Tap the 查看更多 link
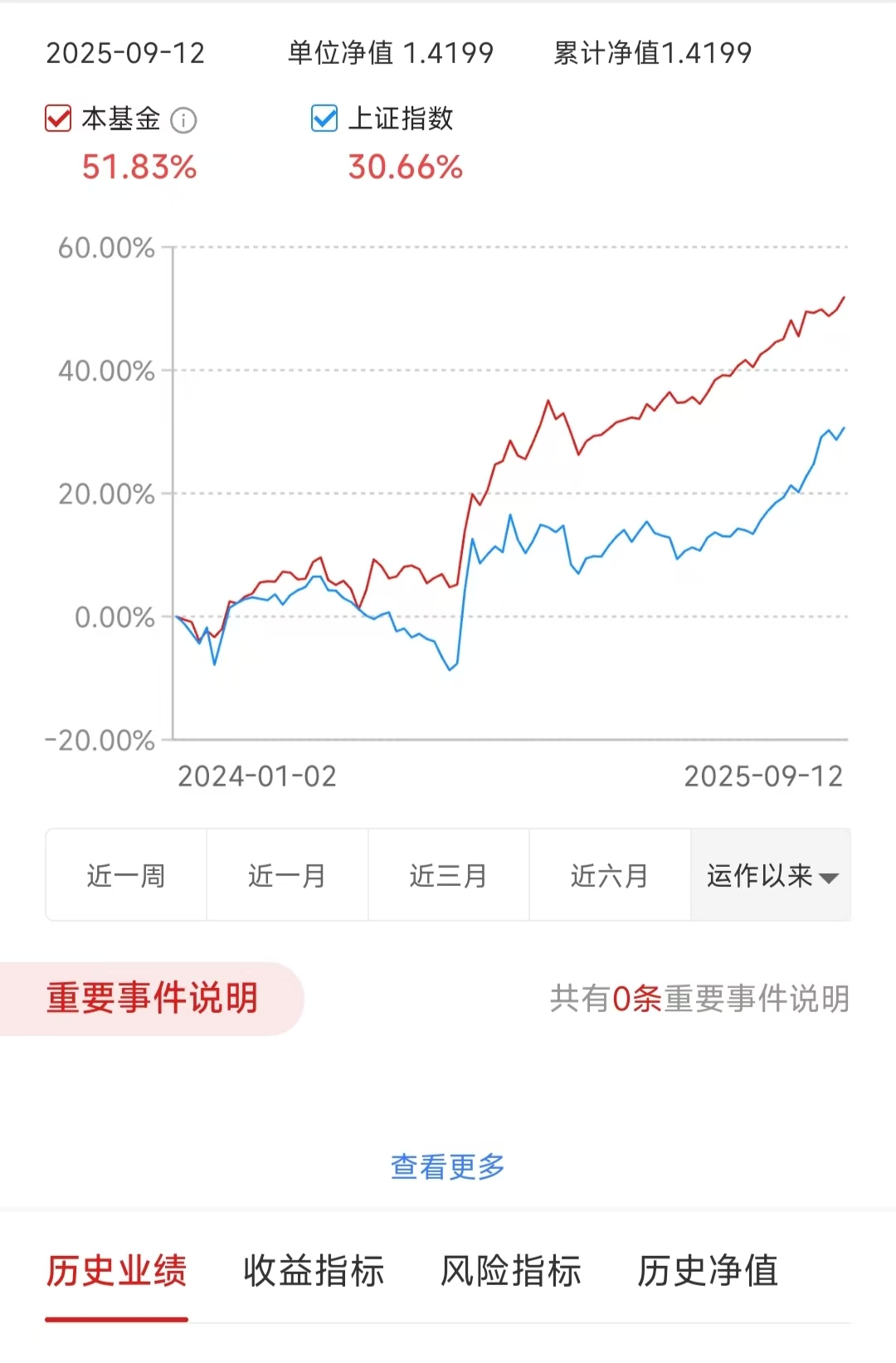The height and width of the screenshot is (1363, 896). 448,1166
